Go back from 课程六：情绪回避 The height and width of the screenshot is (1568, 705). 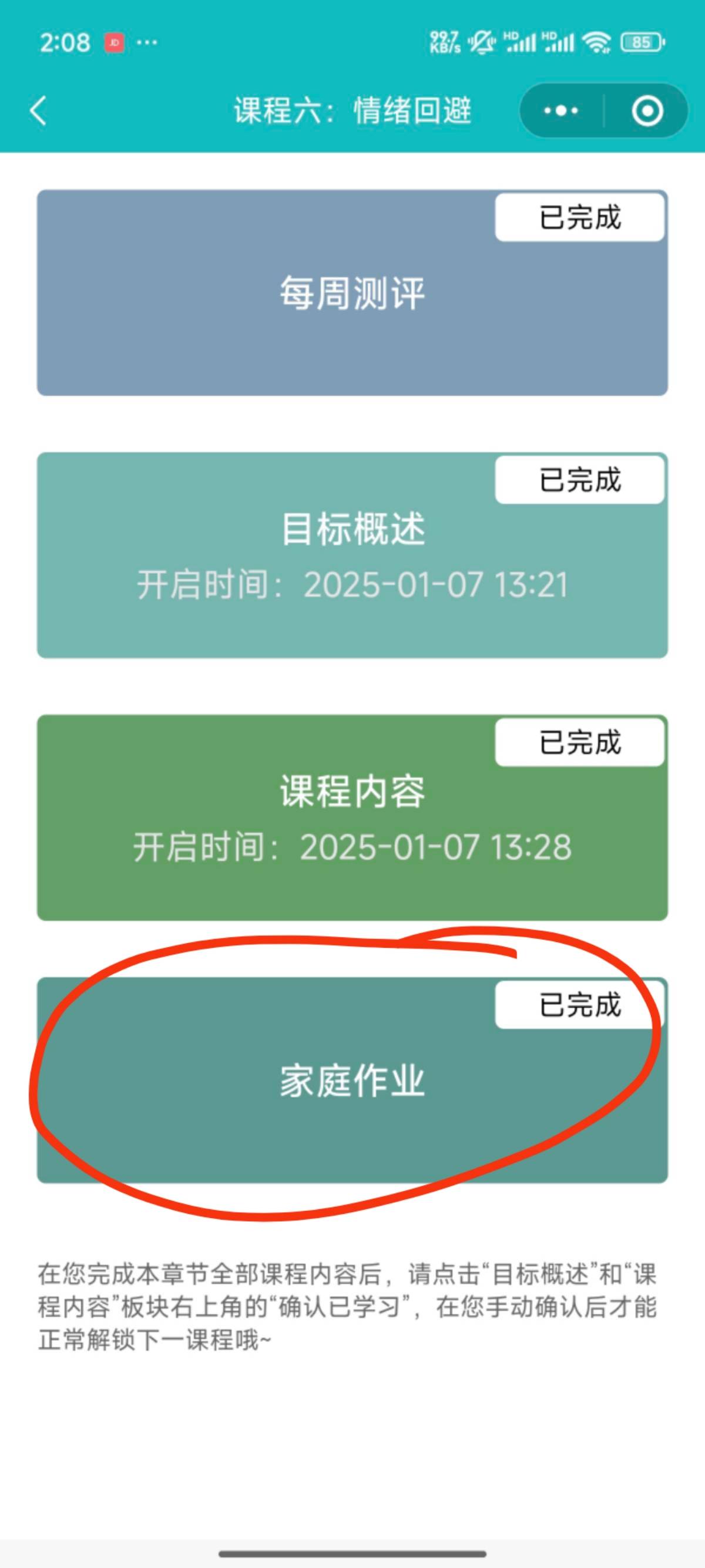[38, 111]
